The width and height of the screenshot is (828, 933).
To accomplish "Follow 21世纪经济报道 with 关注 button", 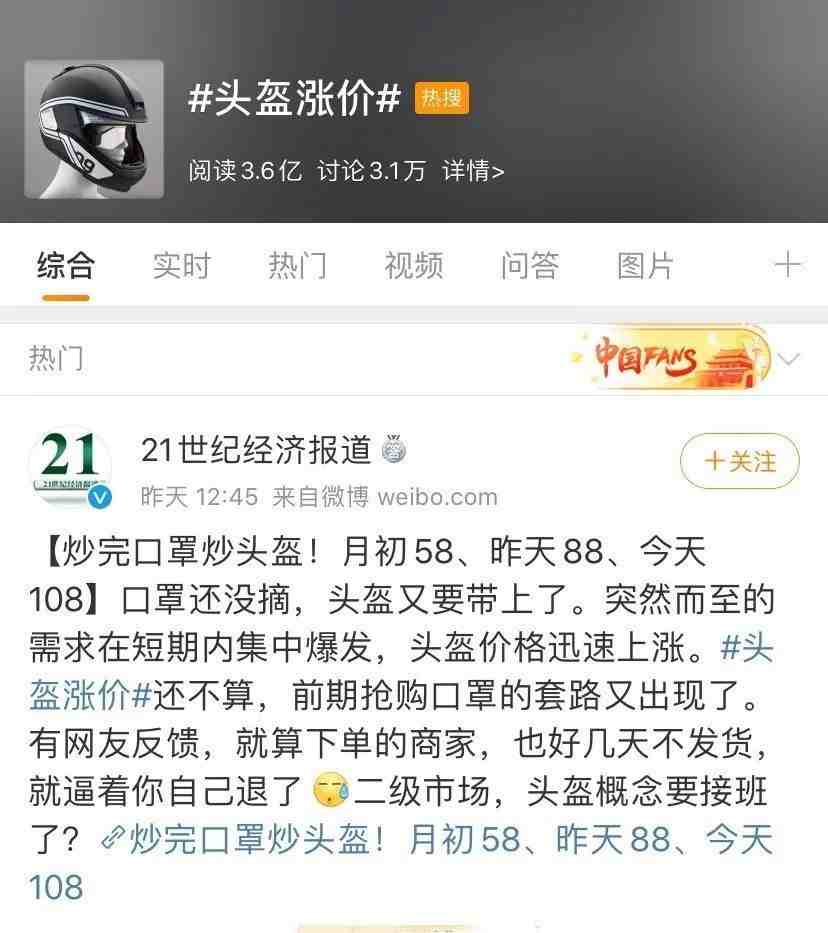I will click(x=740, y=461).
